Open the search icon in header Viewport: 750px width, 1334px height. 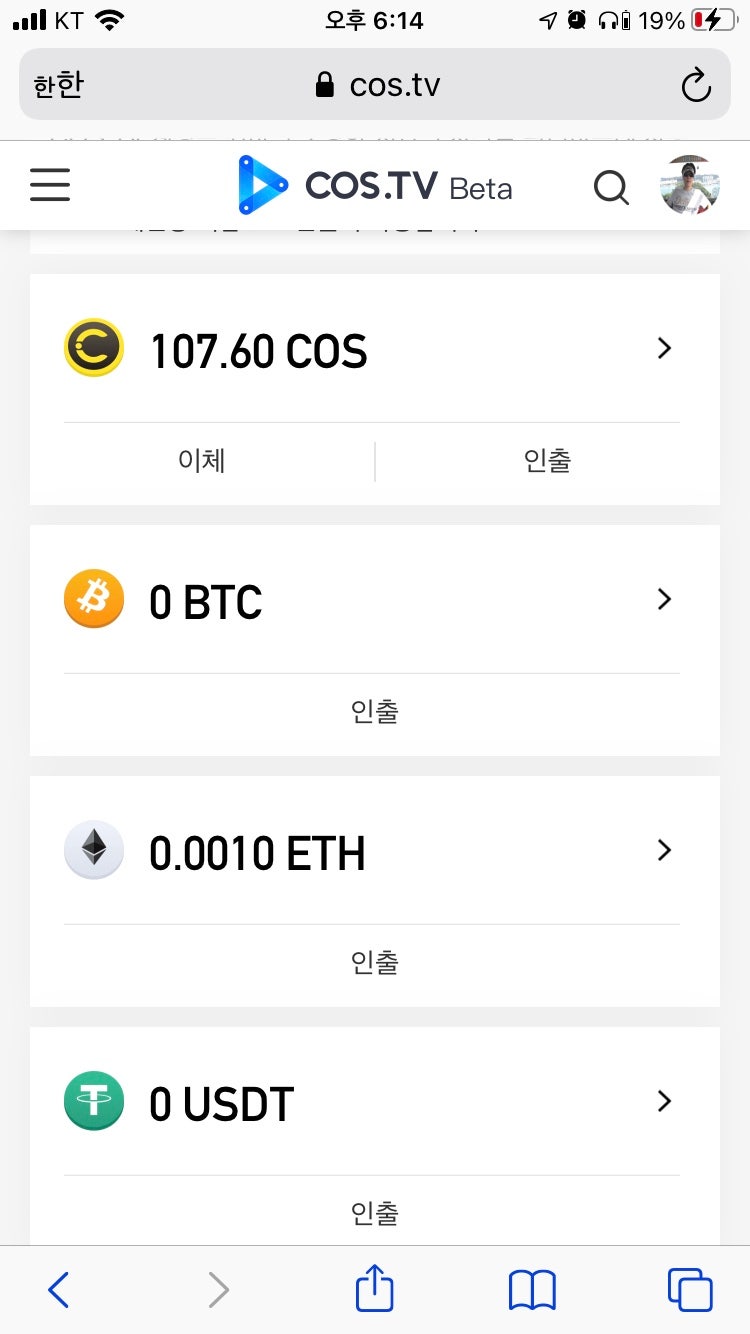click(611, 186)
